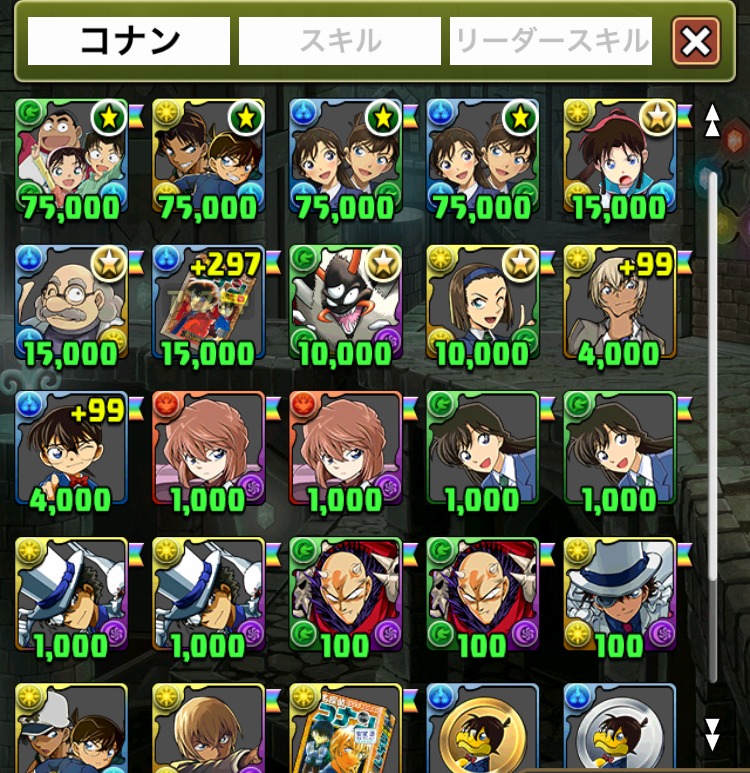Open the winking girl card worth 10,000
Viewport: 750px width, 773px height.
tap(482, 305)
